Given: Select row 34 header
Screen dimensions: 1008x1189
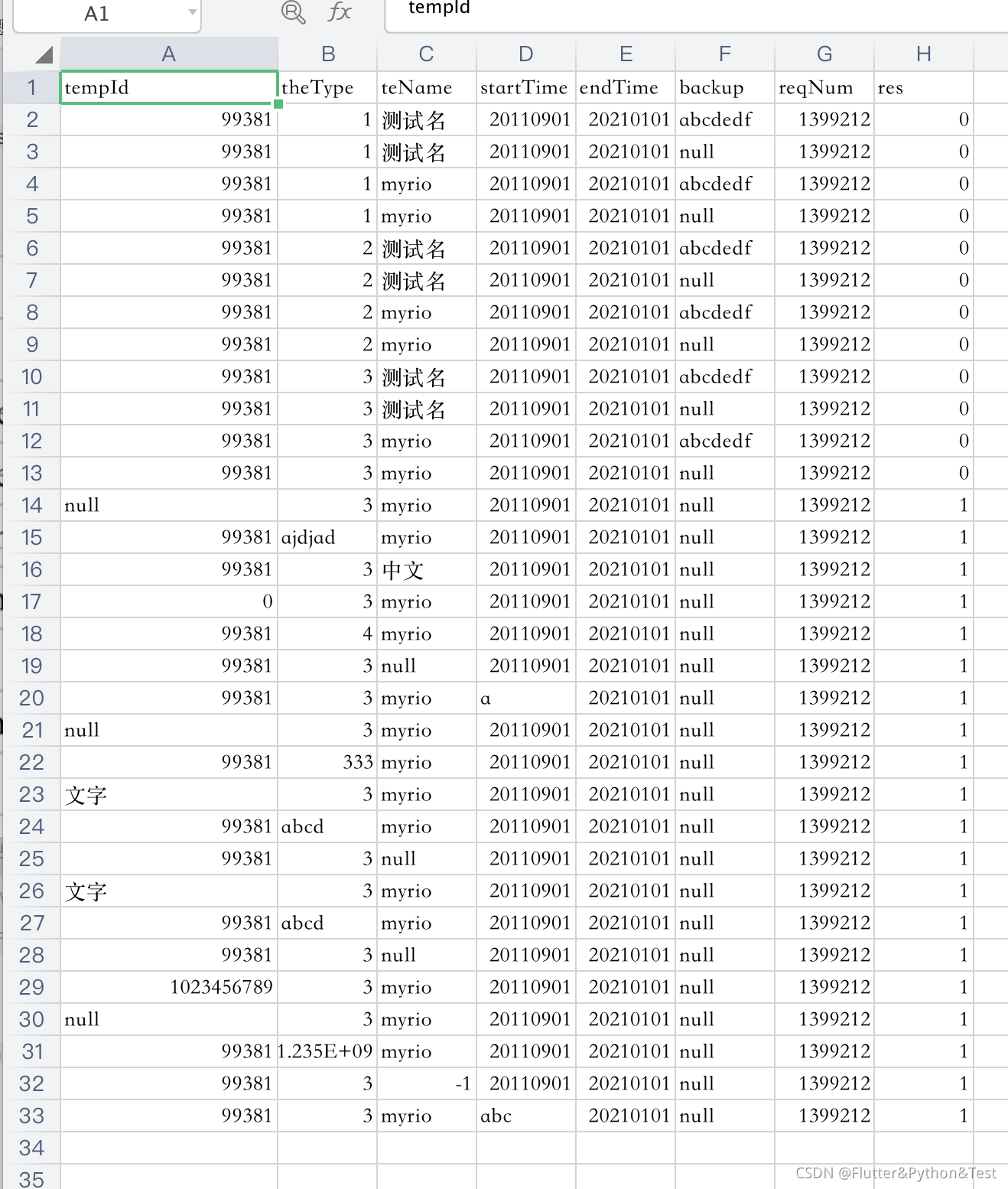Looking at the screenshot, I should point(31,1148).
